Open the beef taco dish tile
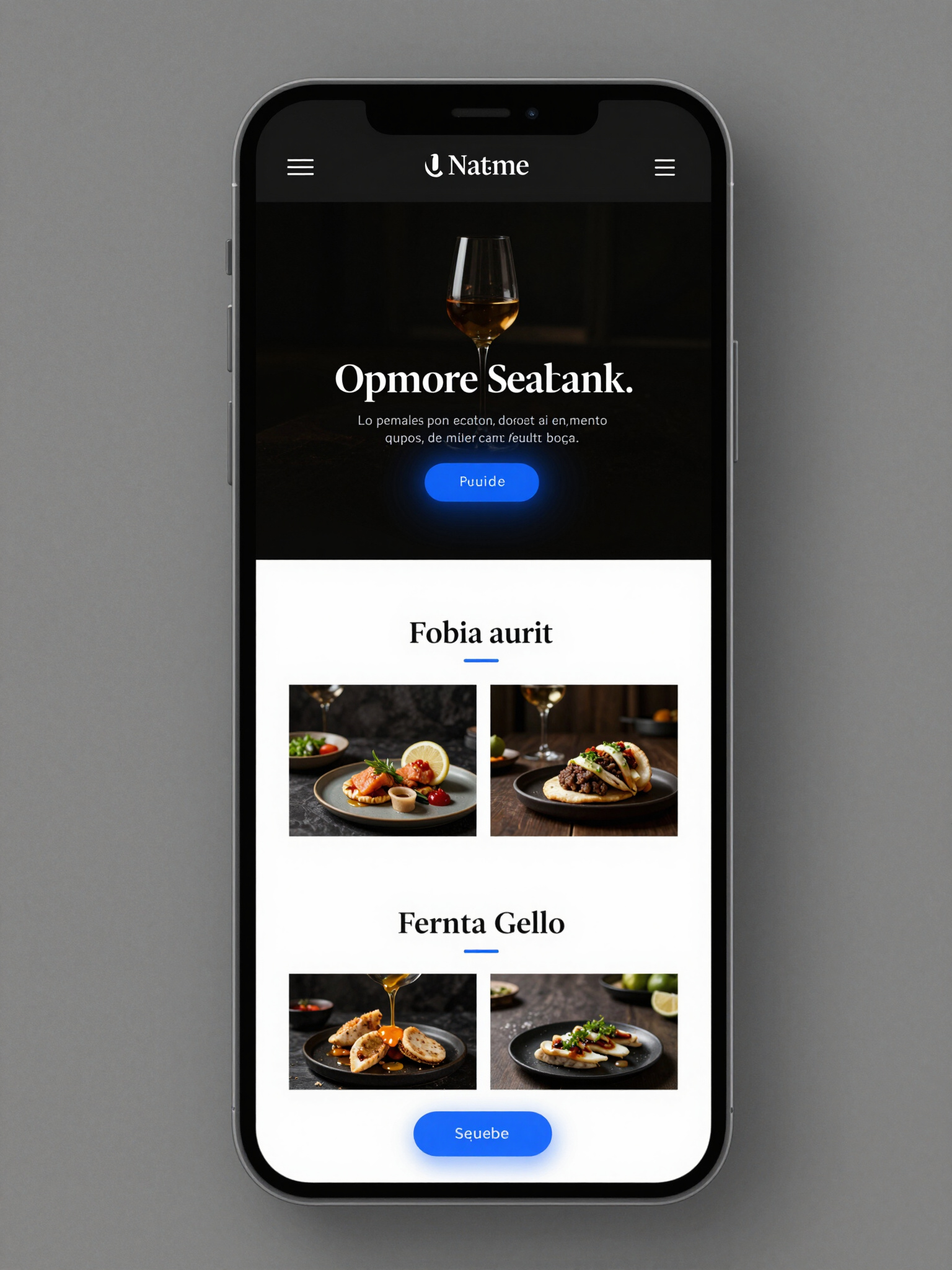 pos(584,760)
